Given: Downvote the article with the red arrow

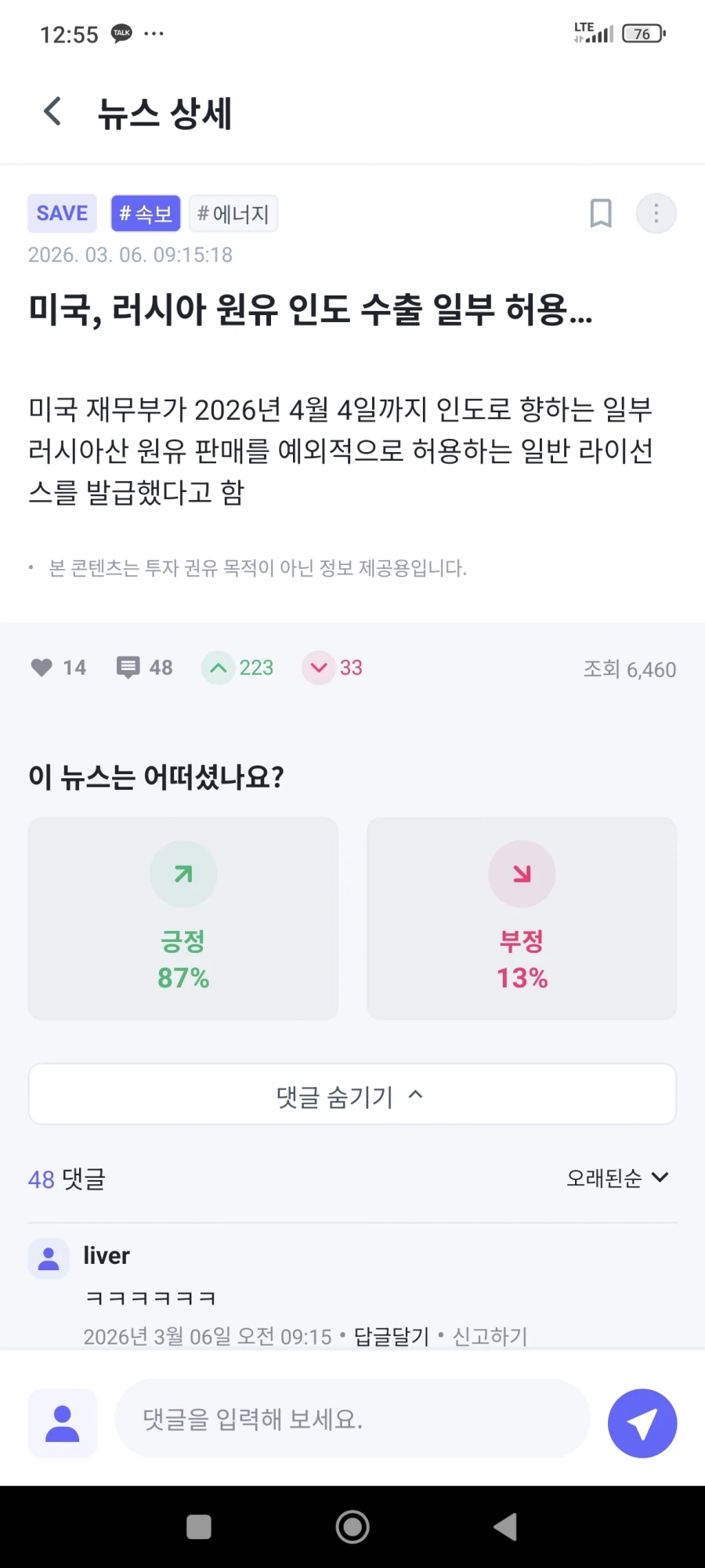Looking at the screenshot, I should [317, 667].
